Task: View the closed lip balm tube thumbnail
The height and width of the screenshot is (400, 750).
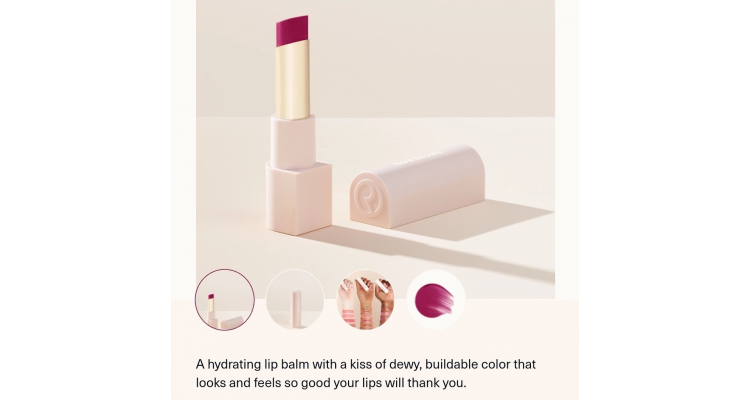Action: click(x=295, y=299)
